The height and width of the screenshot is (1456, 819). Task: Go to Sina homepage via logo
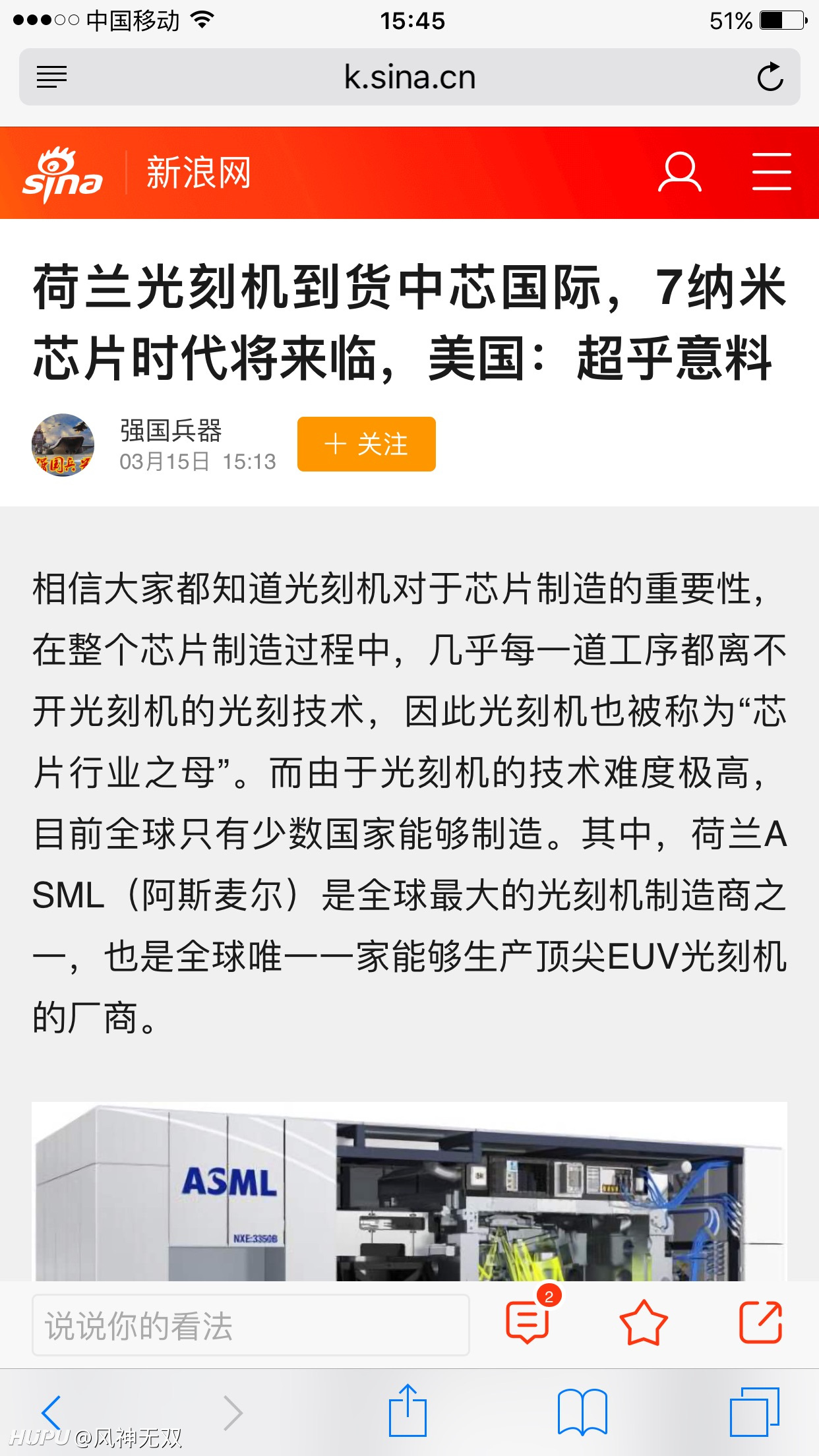(x=63, y=173)
